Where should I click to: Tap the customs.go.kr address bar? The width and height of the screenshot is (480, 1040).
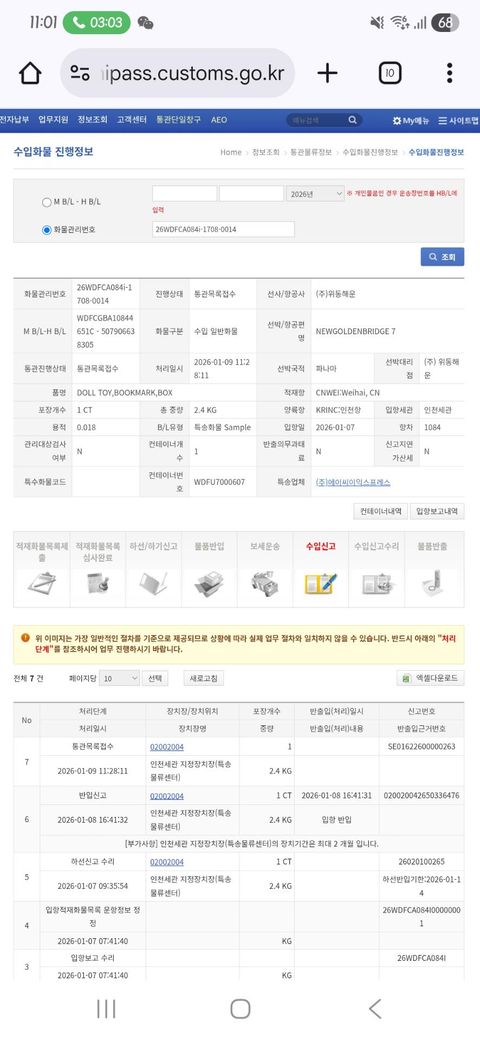pos(177,74)
